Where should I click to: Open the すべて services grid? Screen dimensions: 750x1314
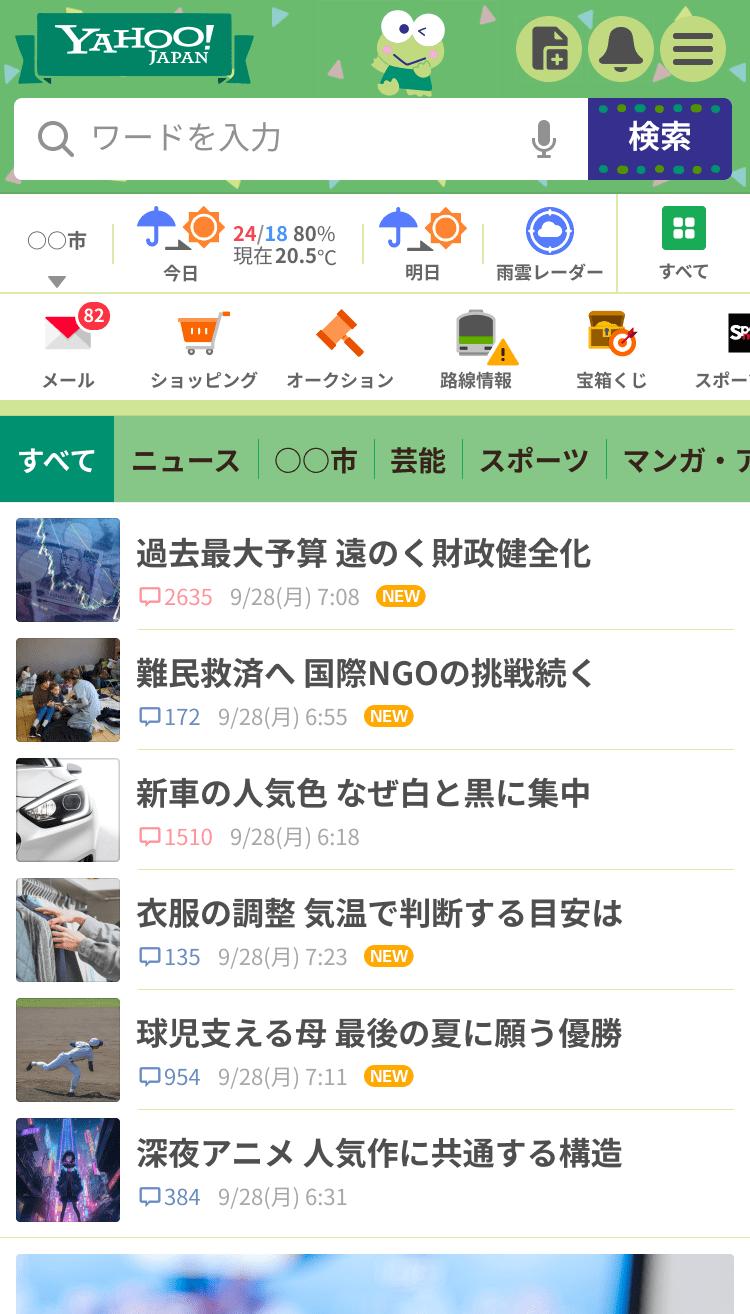(684, 245)
